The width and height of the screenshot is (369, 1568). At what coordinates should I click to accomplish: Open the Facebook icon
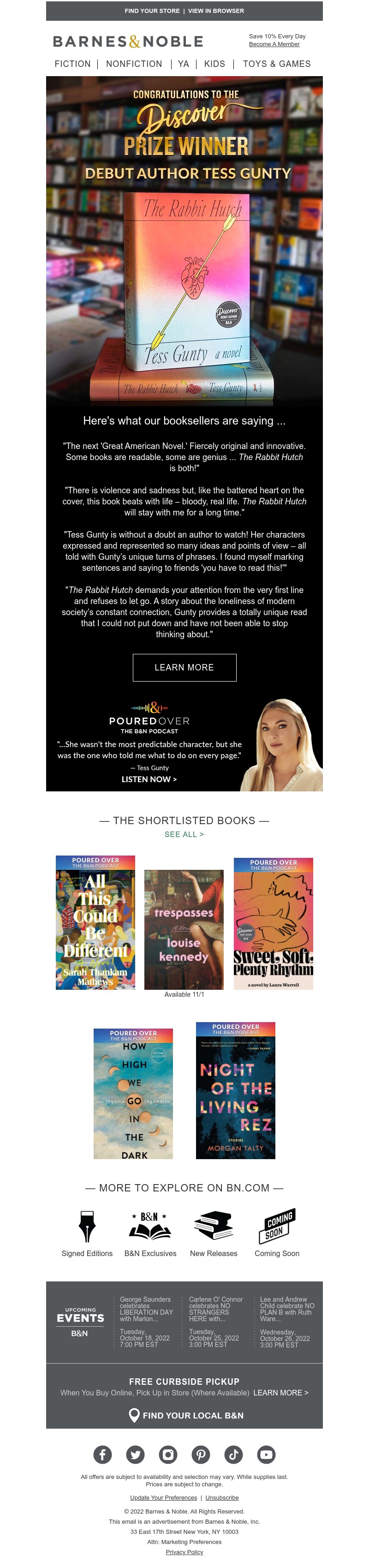tap(102, 1455)
